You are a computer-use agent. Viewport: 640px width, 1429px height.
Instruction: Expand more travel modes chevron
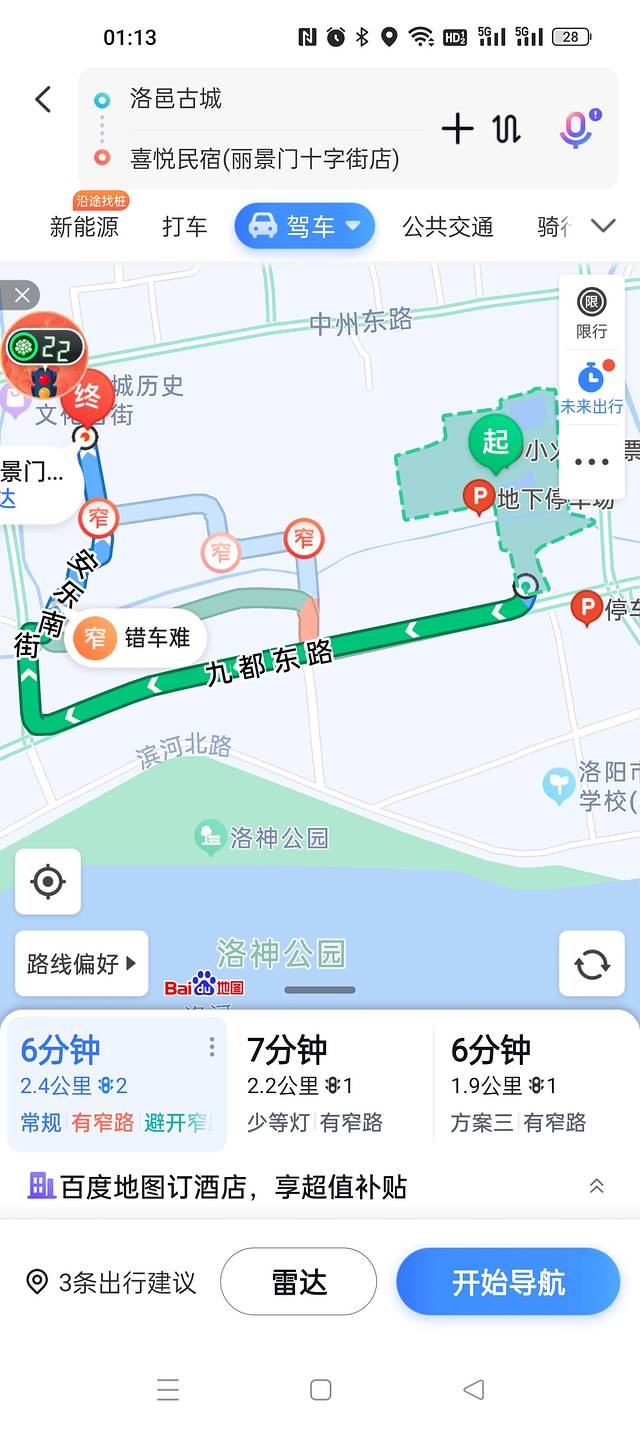click(603, 226)
